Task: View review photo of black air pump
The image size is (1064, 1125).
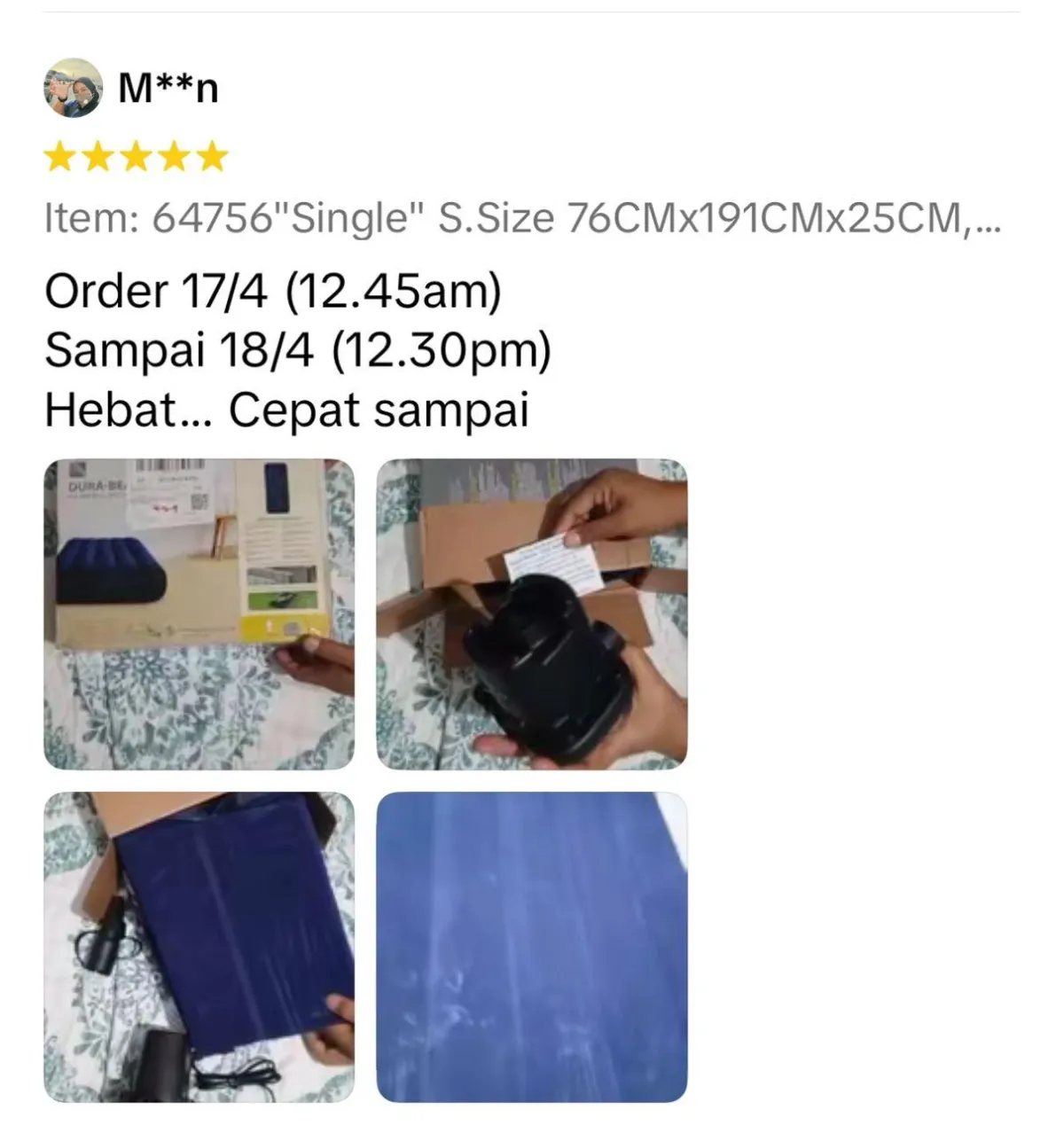Action: 531,613
